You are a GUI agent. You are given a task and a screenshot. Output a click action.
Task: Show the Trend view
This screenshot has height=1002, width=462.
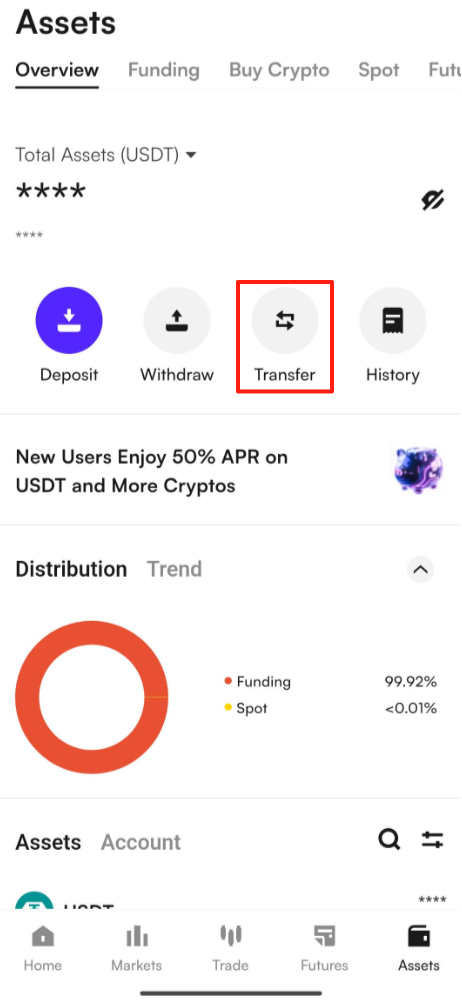pyautogui.click(x=174, y=569)
